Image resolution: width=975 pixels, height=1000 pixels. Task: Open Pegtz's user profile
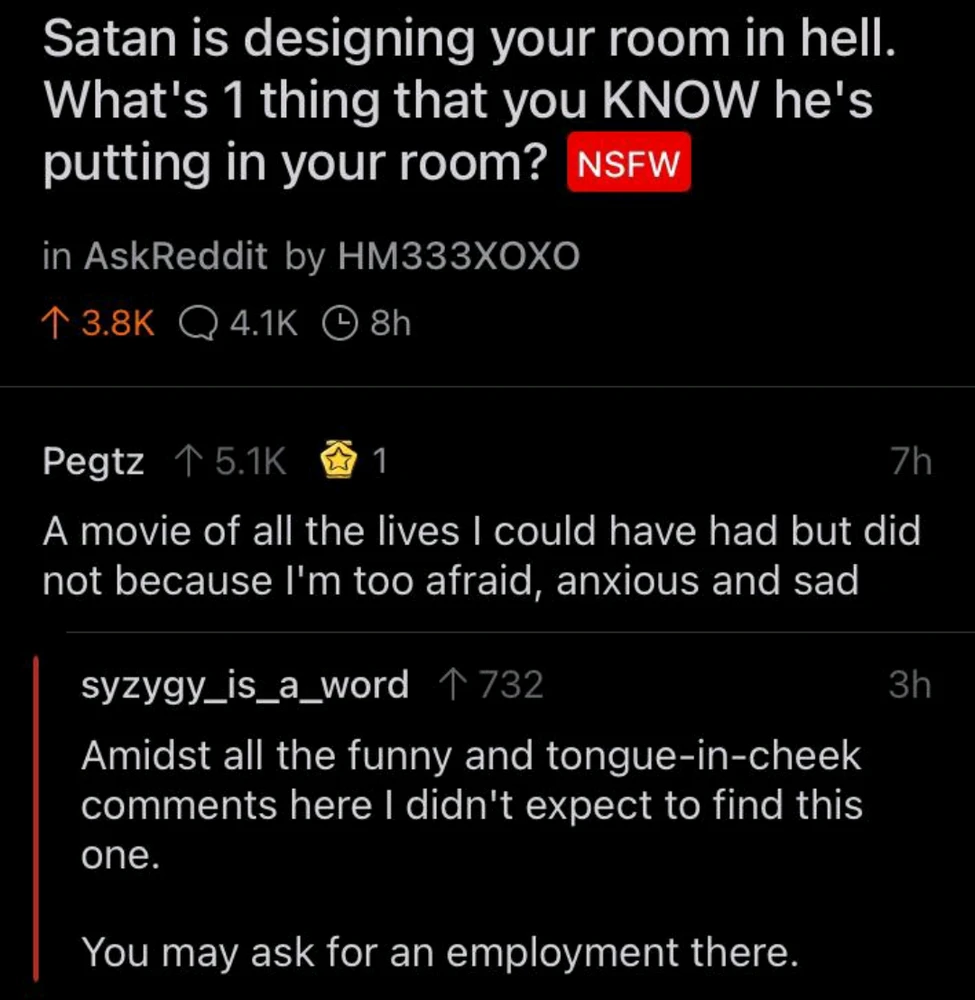coord(93,462)
